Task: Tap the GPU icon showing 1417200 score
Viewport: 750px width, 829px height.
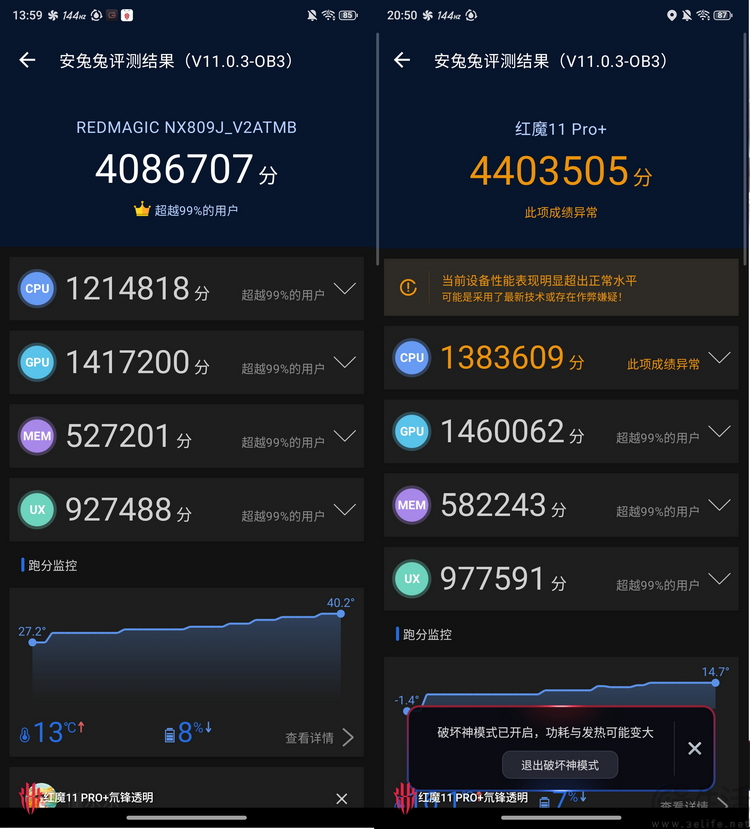Action: pos(37,362)
